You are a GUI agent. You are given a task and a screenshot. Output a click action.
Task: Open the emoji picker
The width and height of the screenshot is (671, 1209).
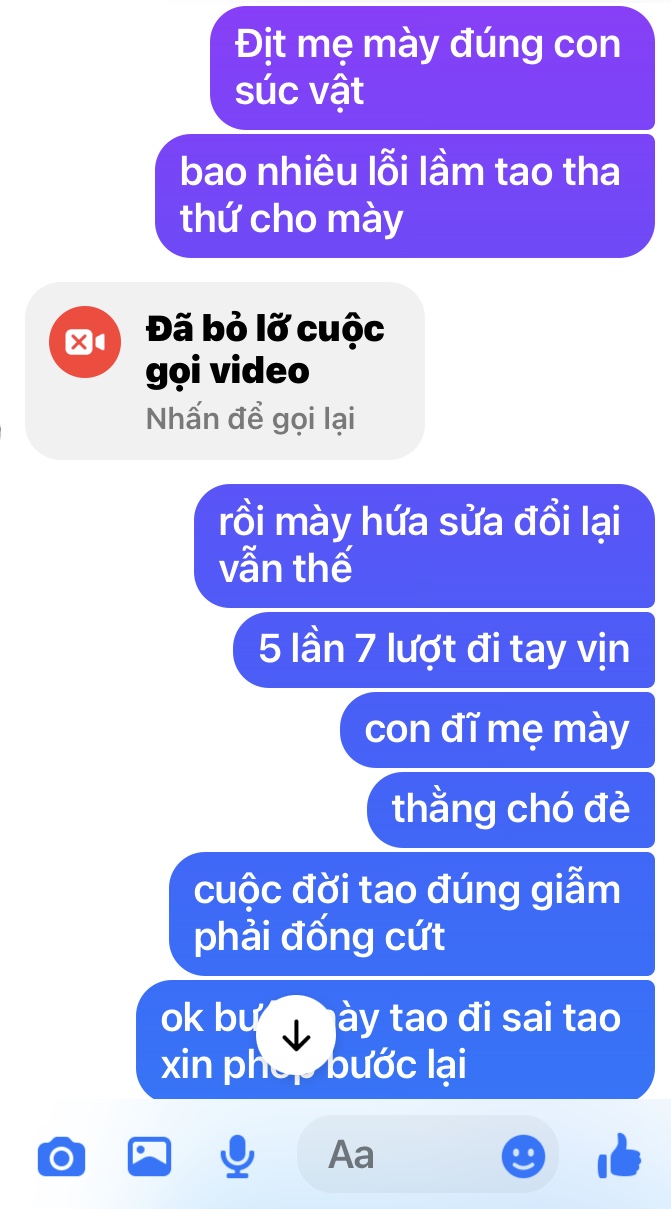tap(523, 1158)
